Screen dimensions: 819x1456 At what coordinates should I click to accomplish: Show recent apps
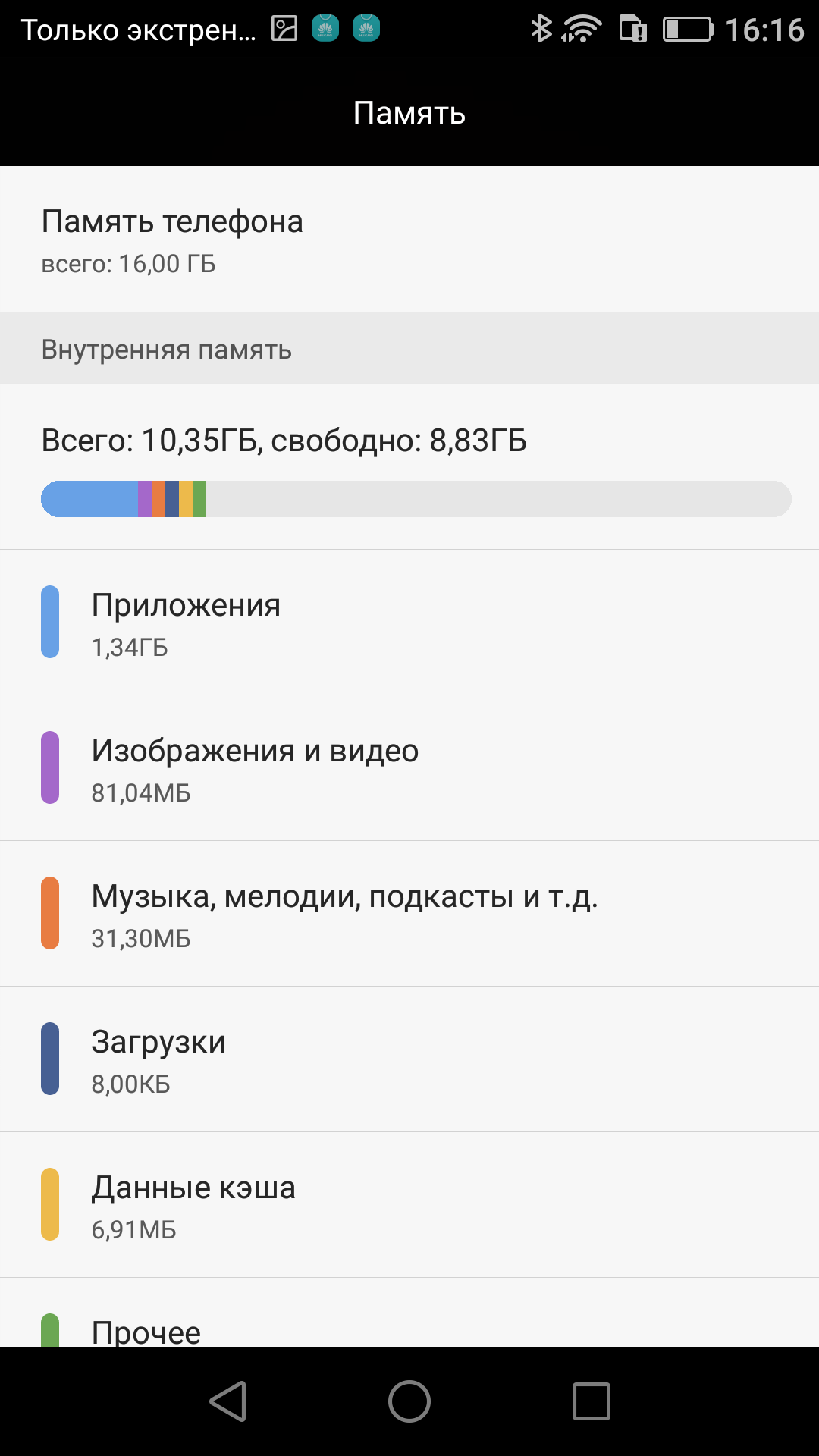click(591, 1401)
